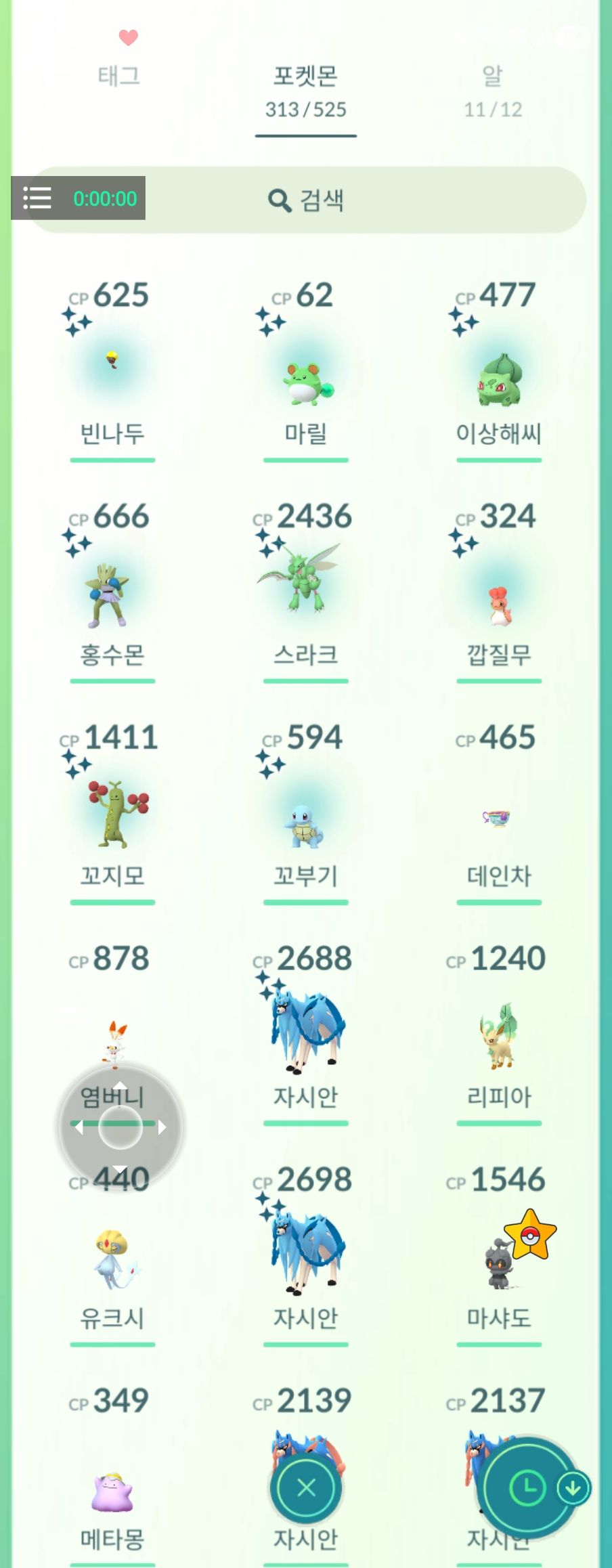612x1568 pixels.
Task: Switch to the 태그 tab
Action: [x=119, y=74]
